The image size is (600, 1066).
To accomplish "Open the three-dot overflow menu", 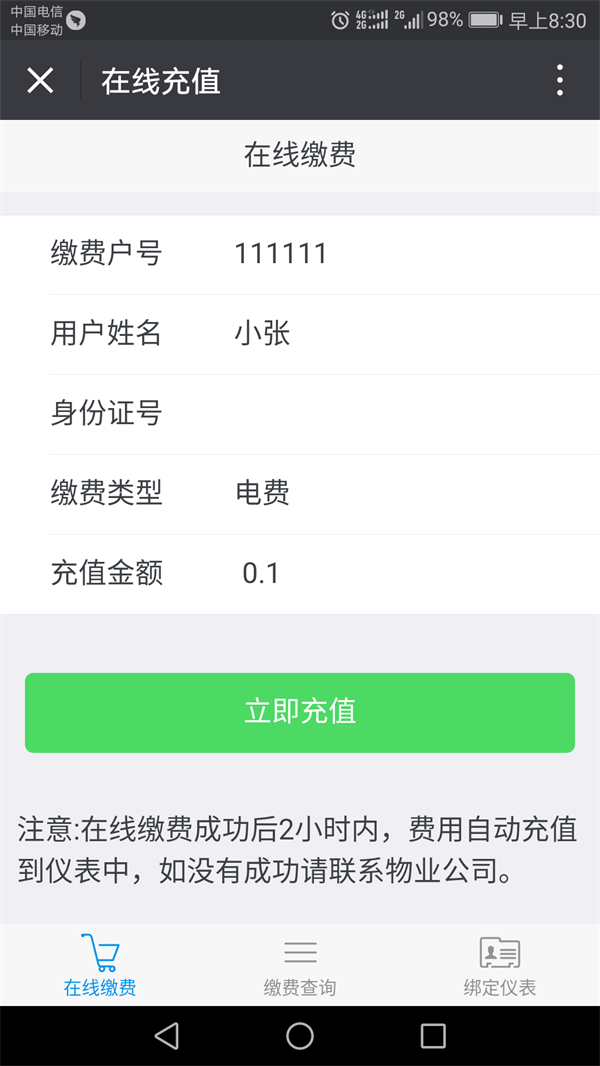I will 559,81.
